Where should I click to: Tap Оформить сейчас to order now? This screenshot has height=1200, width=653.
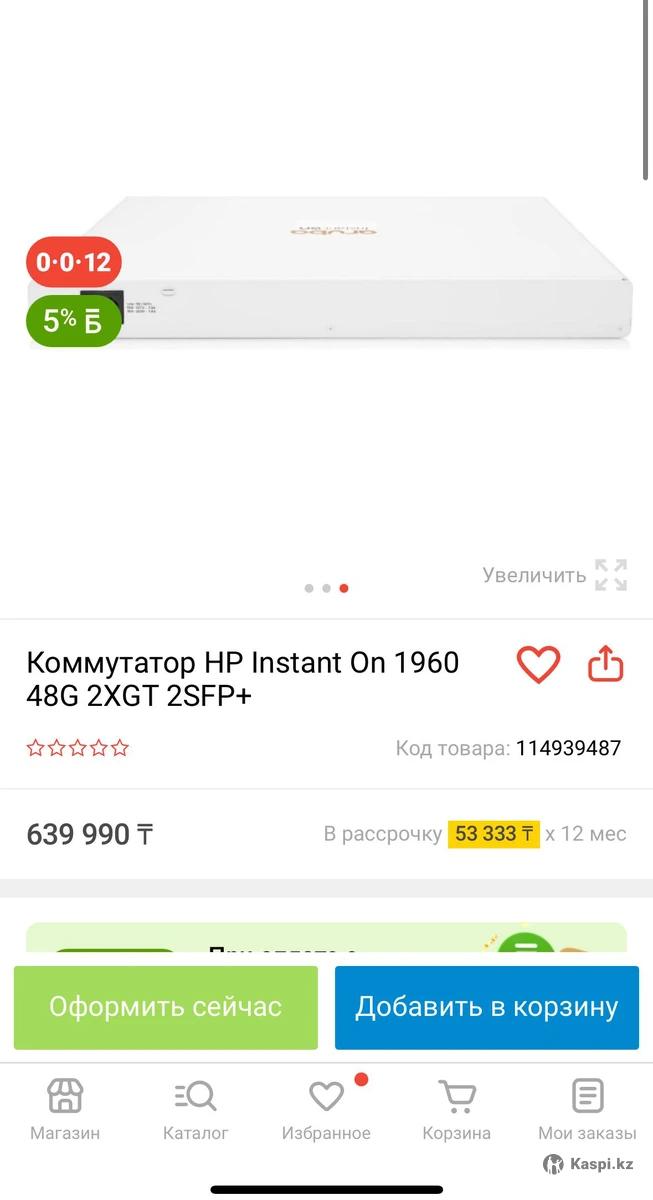coord(166,1007)
